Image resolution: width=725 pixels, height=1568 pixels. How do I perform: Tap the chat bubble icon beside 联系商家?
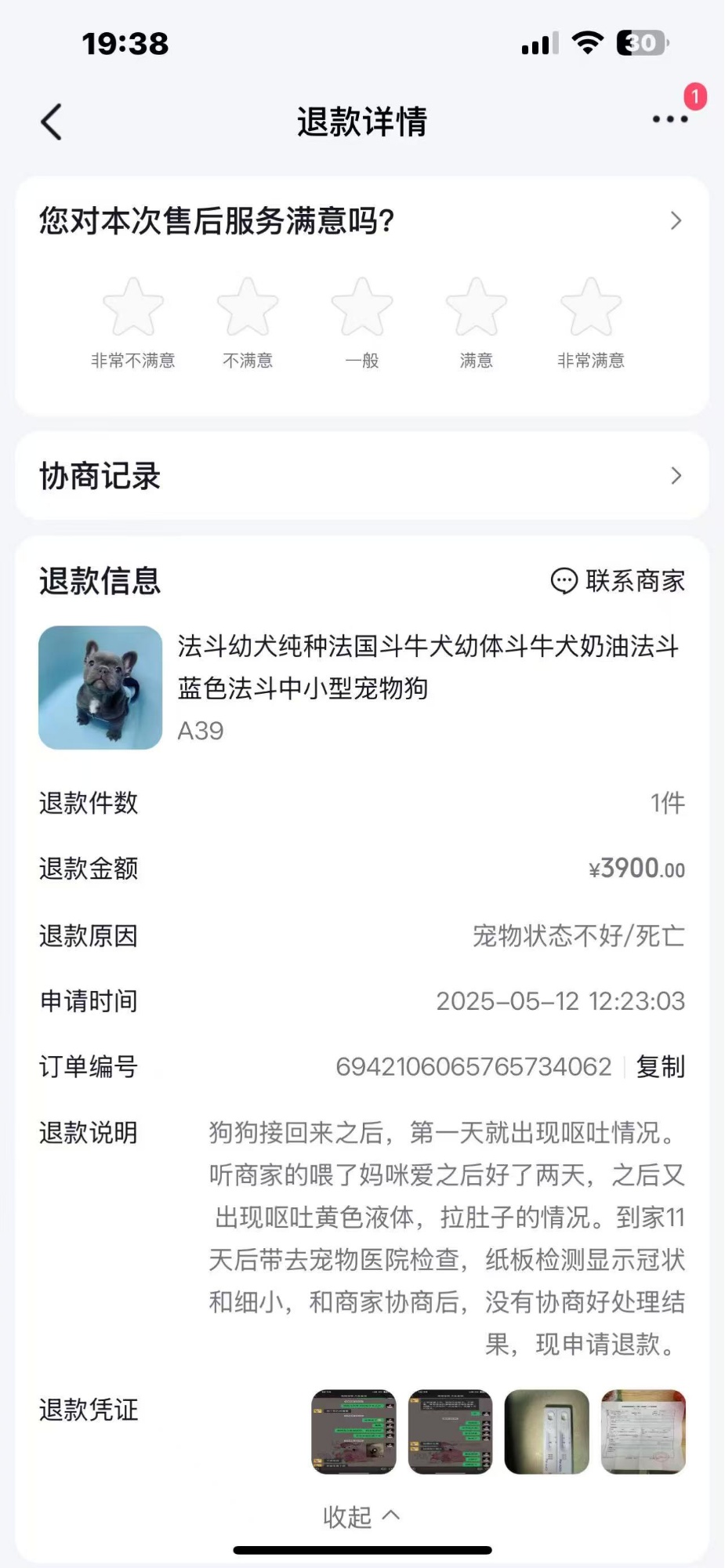(x=563, y=581)
